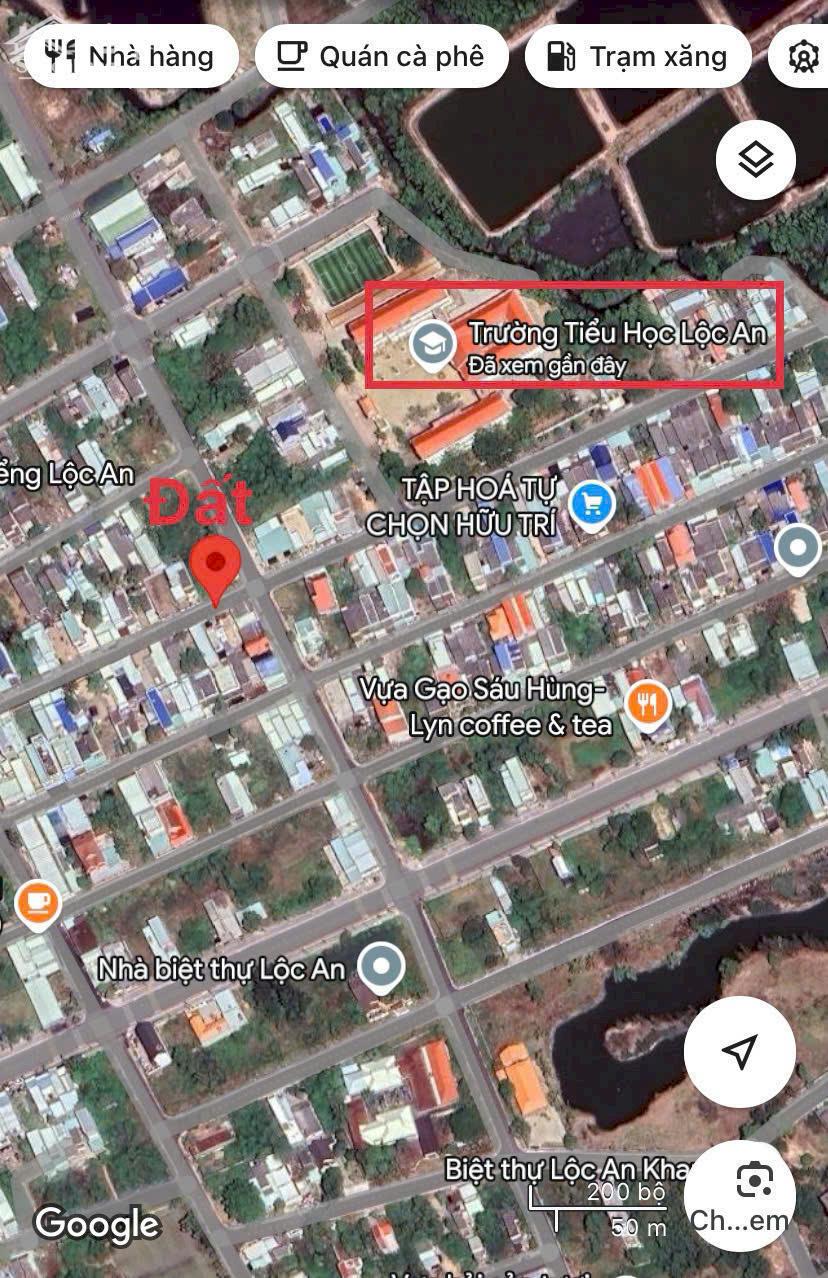828x1278 pixels.
Task: Select the Quán cà phê chip
Action: (x=381, y=56)
